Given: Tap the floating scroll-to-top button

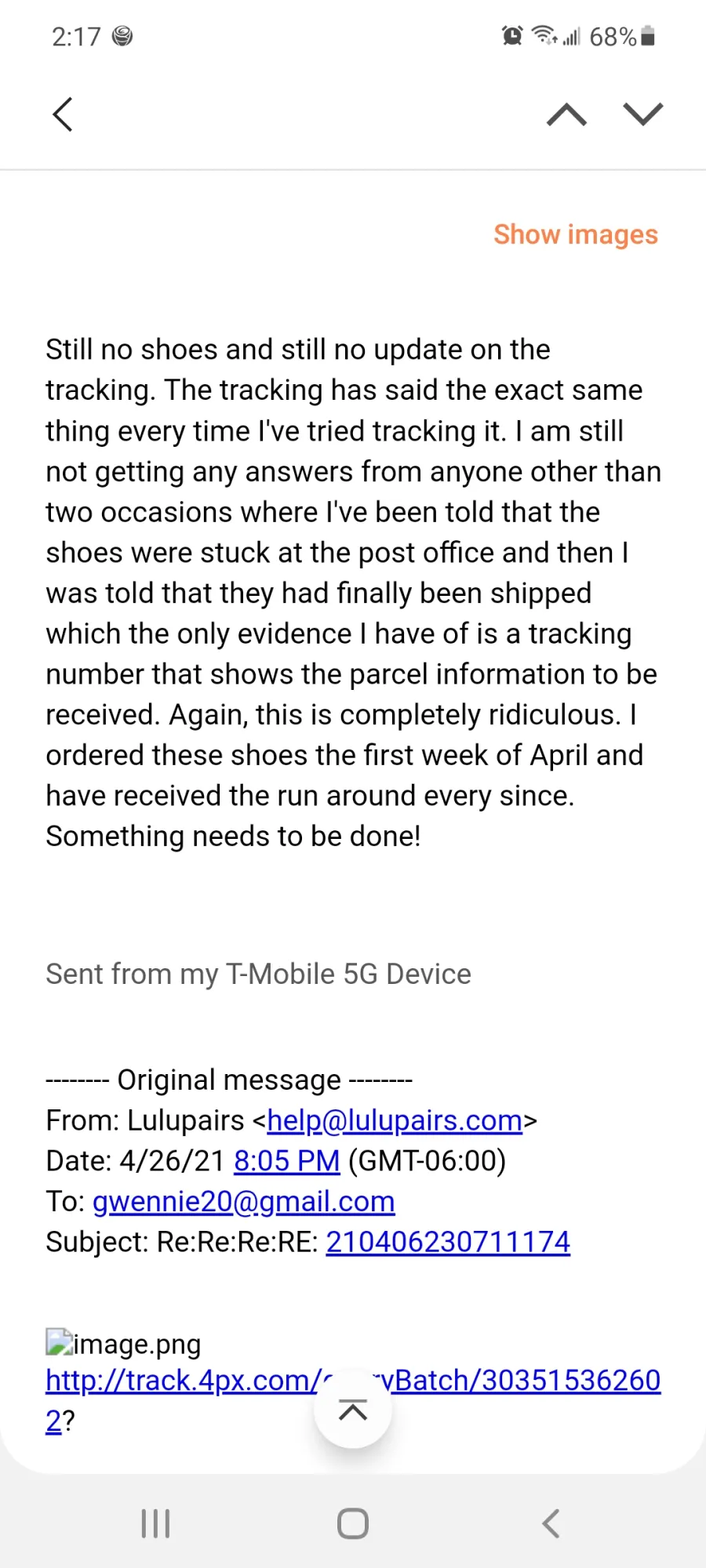Looking at the screenshot, I should 353,1410.
